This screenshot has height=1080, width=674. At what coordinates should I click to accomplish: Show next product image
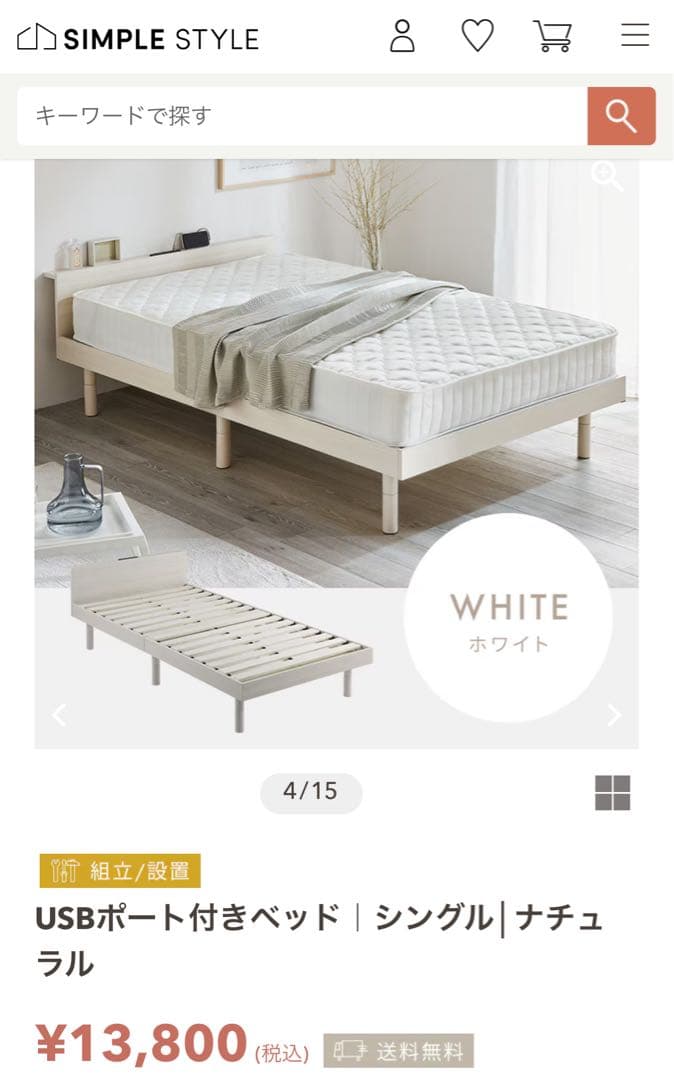coord(614,714)
